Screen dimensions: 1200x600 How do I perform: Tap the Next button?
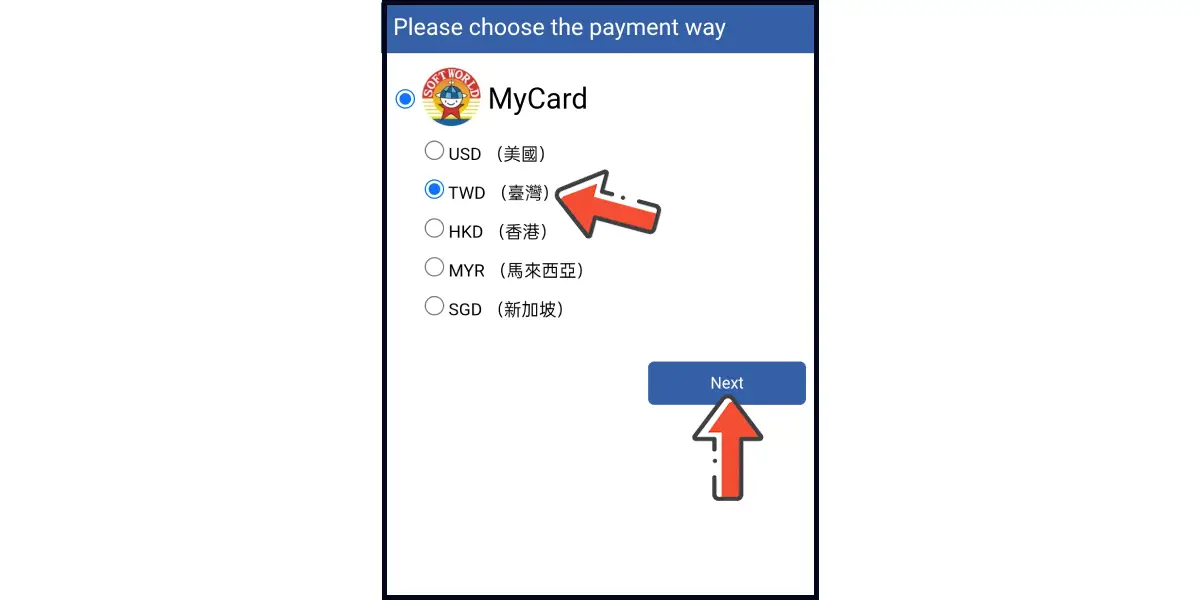(x=726, y=383)
